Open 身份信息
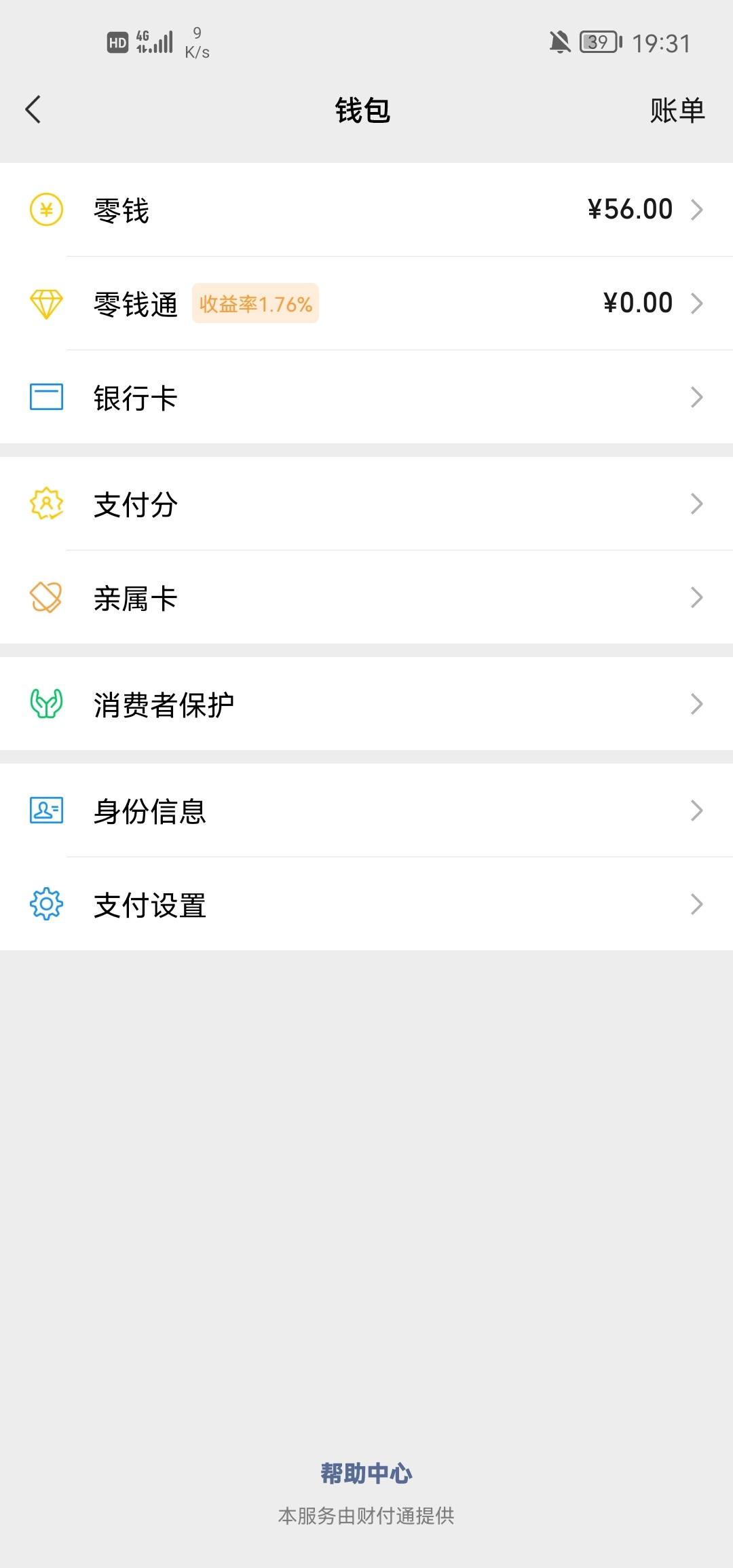This screenshot has height=1568, width=733. pos(366,810)
